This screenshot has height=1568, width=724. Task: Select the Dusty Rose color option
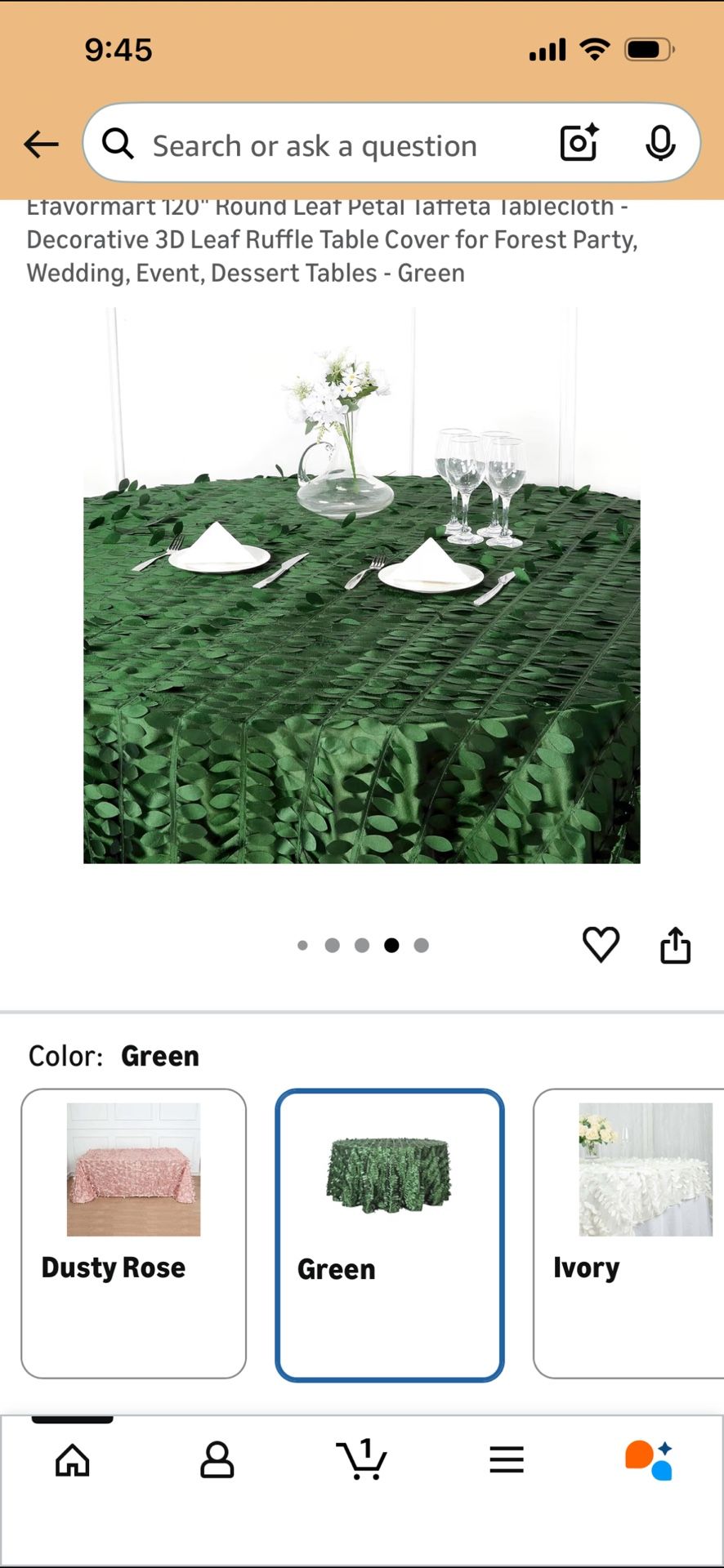pos(133,1233)
